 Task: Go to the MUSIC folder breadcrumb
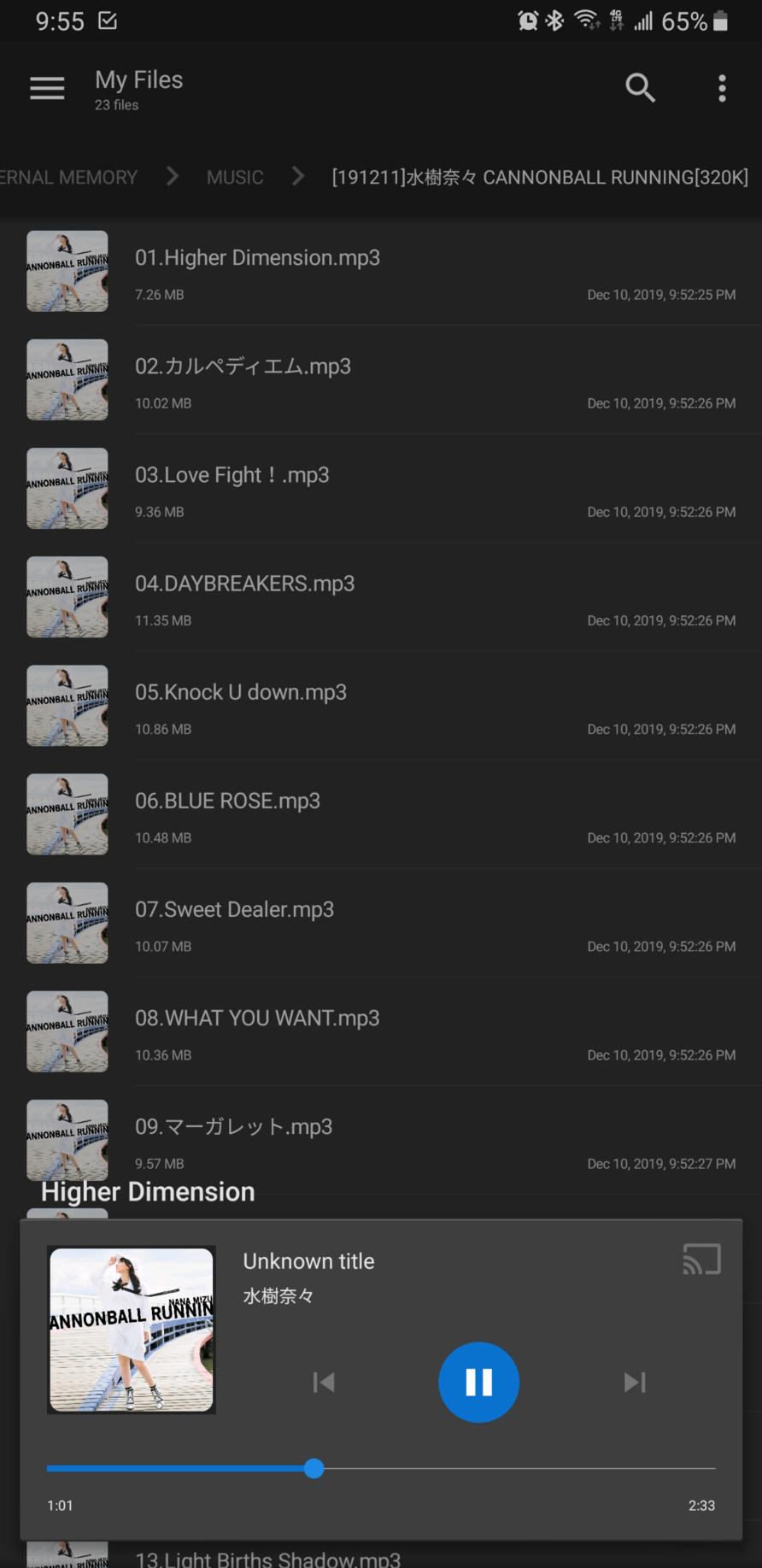coord(235,177)
